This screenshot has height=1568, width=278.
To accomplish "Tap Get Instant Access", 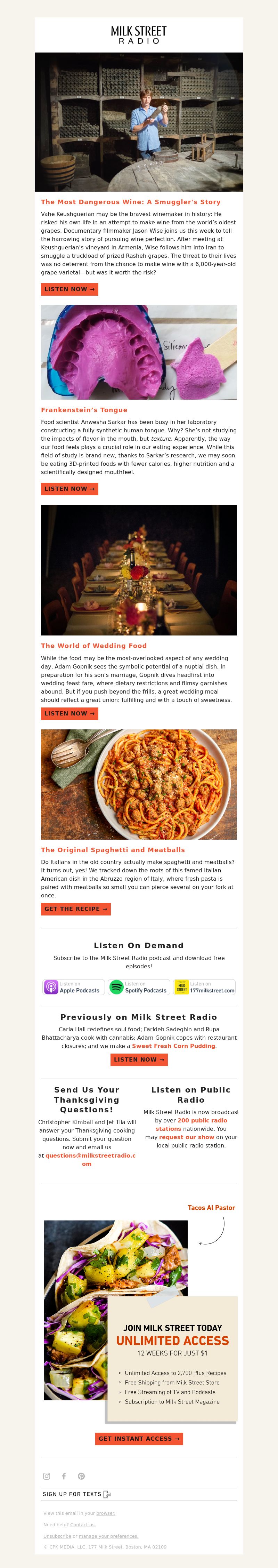I will [139, 1439].
